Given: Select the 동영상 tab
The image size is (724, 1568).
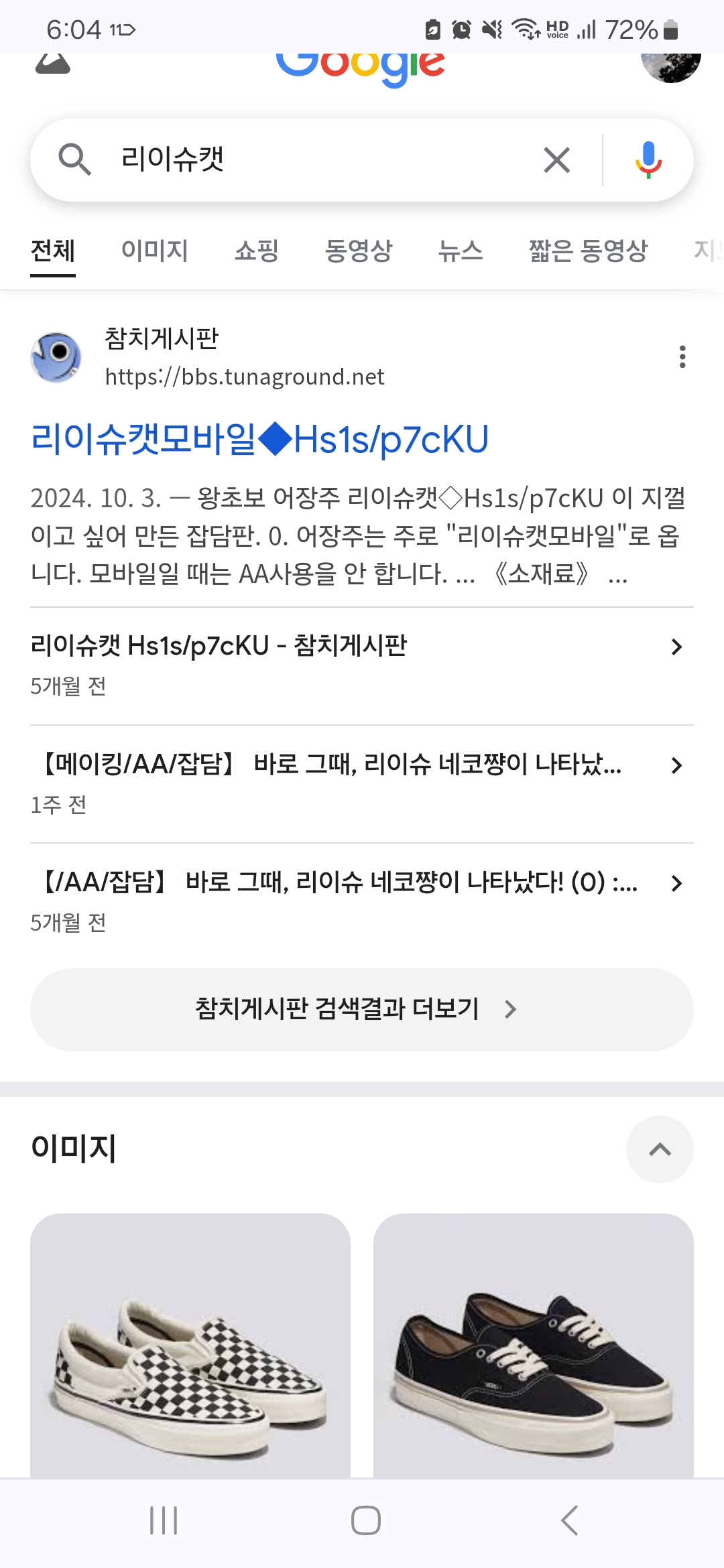Looking at the screenshot, I should coord(358,251).
